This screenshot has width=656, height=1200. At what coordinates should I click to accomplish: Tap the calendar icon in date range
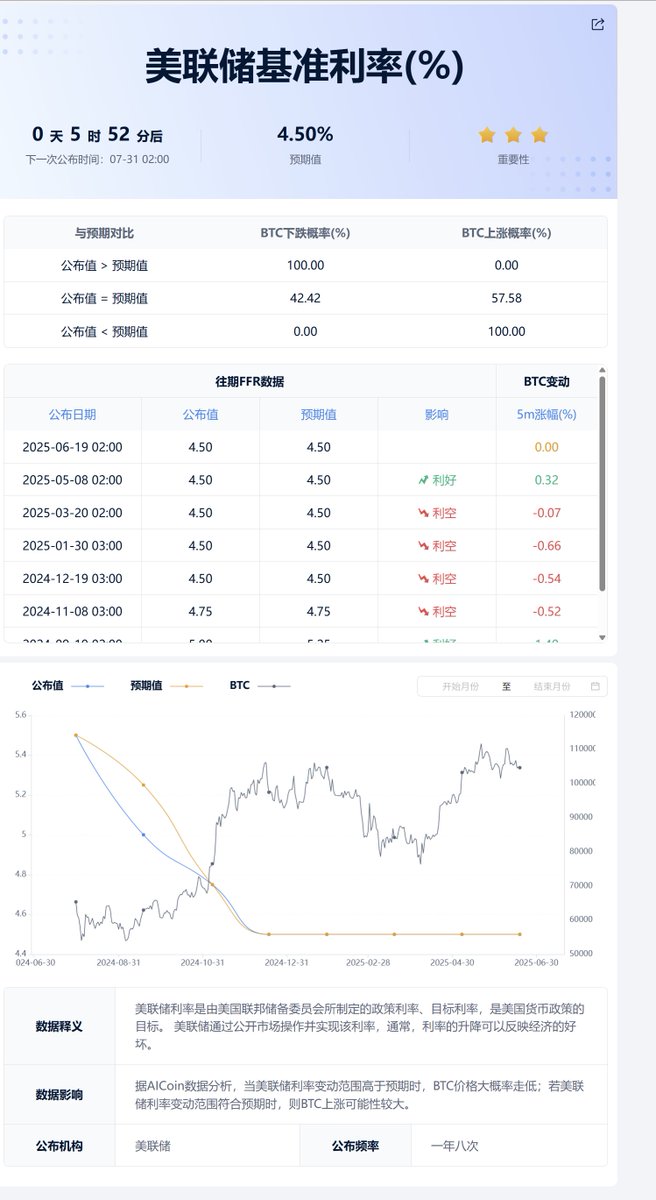point(595,687)
